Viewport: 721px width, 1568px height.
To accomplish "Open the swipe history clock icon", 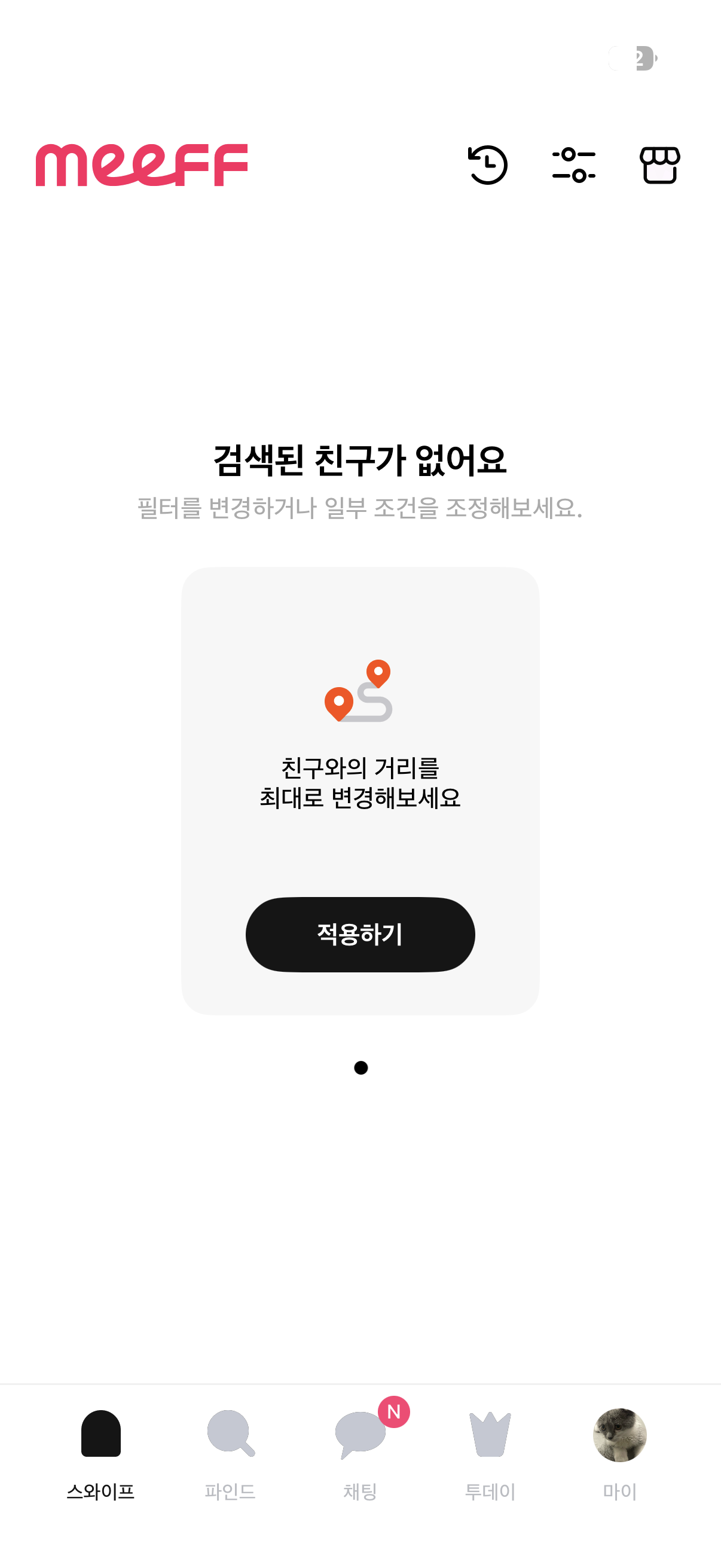I will tap(487, 165).
